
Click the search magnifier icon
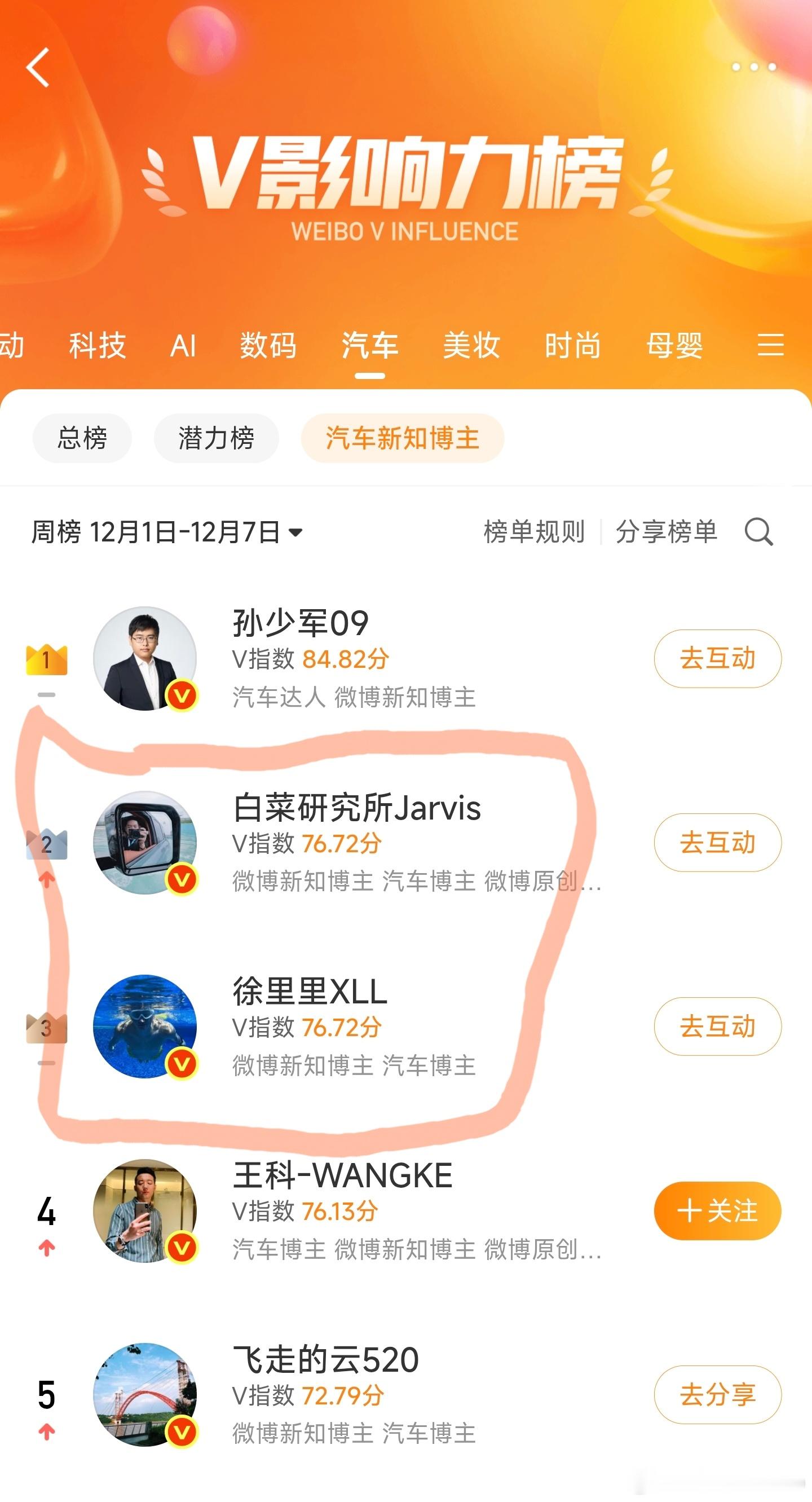pyautogui.click(x=758, y=531)
